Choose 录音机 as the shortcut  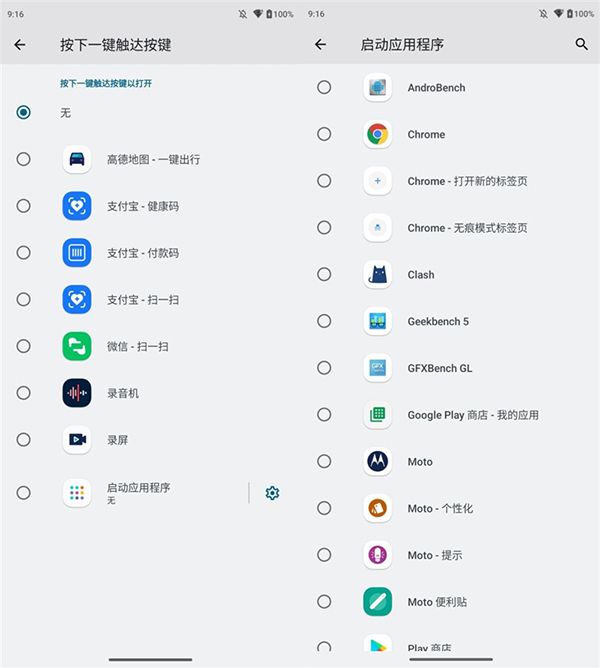24,393
